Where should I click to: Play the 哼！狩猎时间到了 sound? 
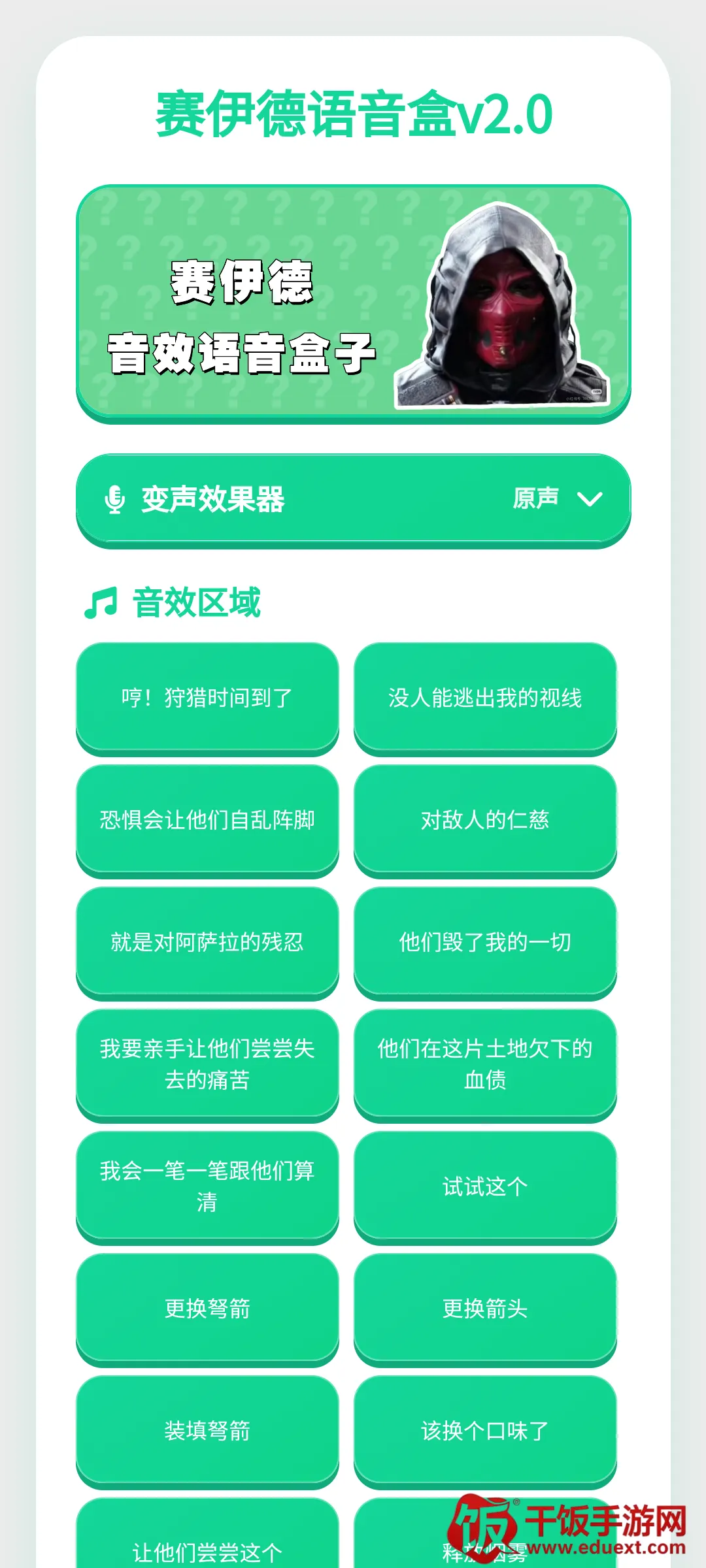pos(207,698)
